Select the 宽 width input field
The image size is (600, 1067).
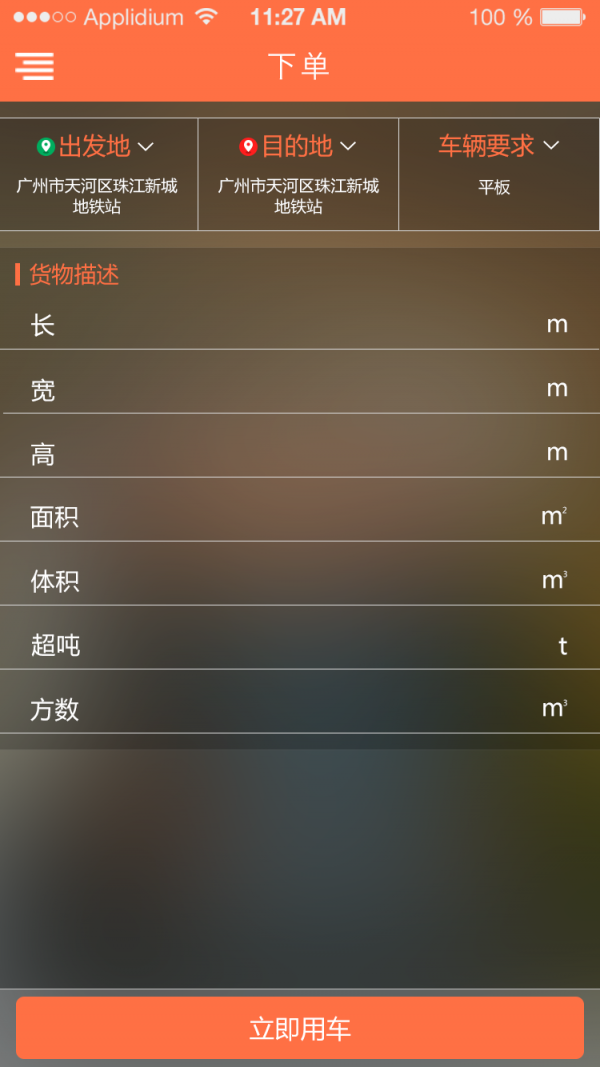click(x=300, y=389)
